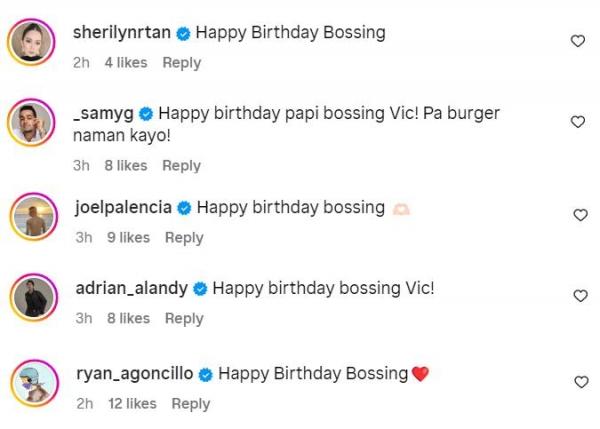600x429 pixels.
Task: Like joelpalencia's comment
Action: (x=579, y=215)
